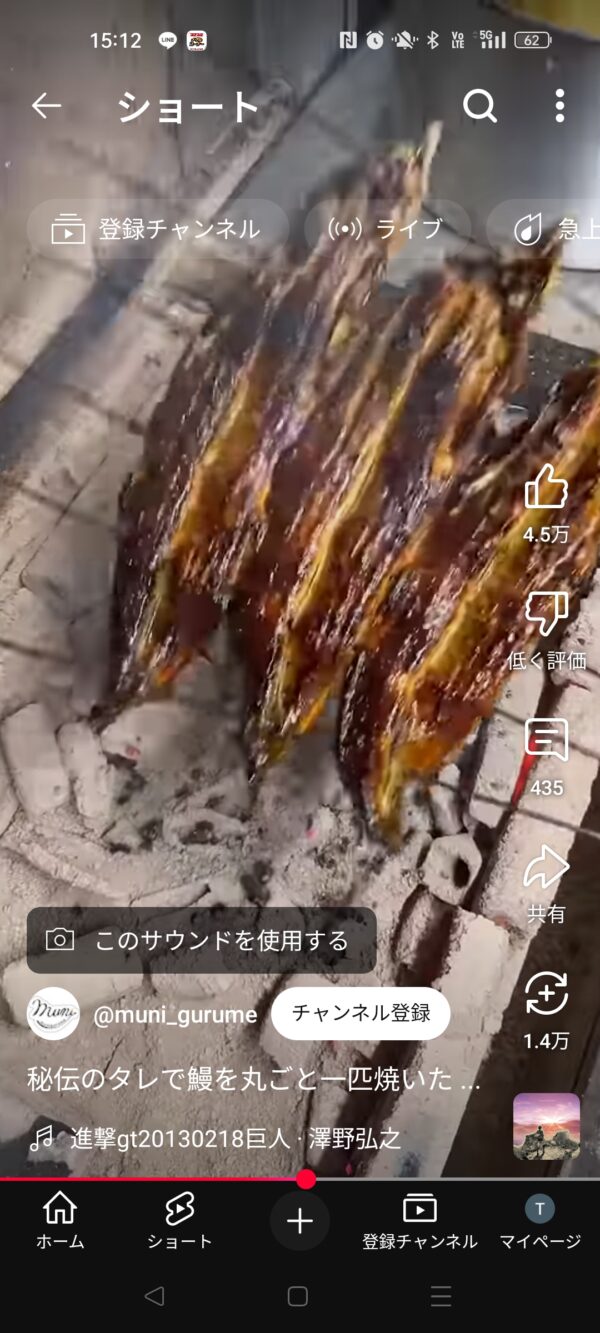The height and width of the screenshot is (1333, 600).
Task: Select the ライブ chip
Action: pos(387,229)
